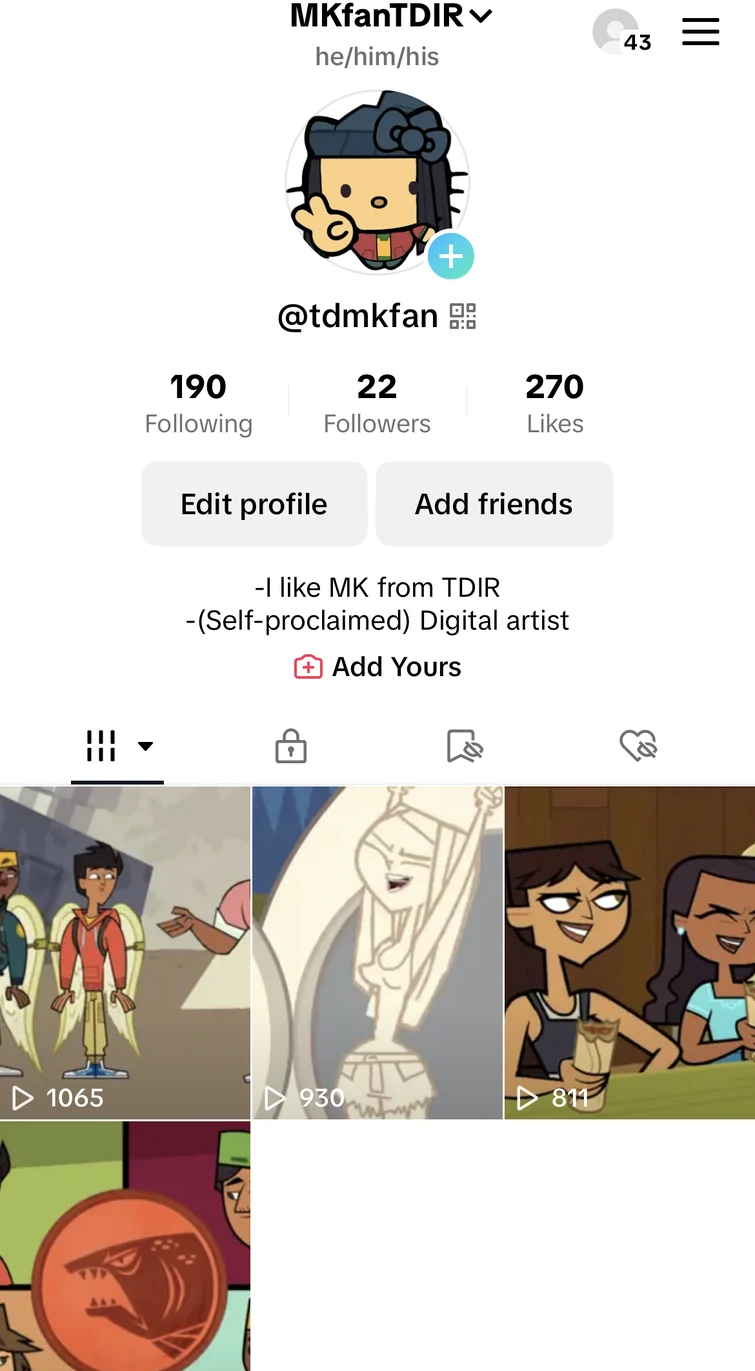
Task: Show the profile QR code
Action: 463,317
